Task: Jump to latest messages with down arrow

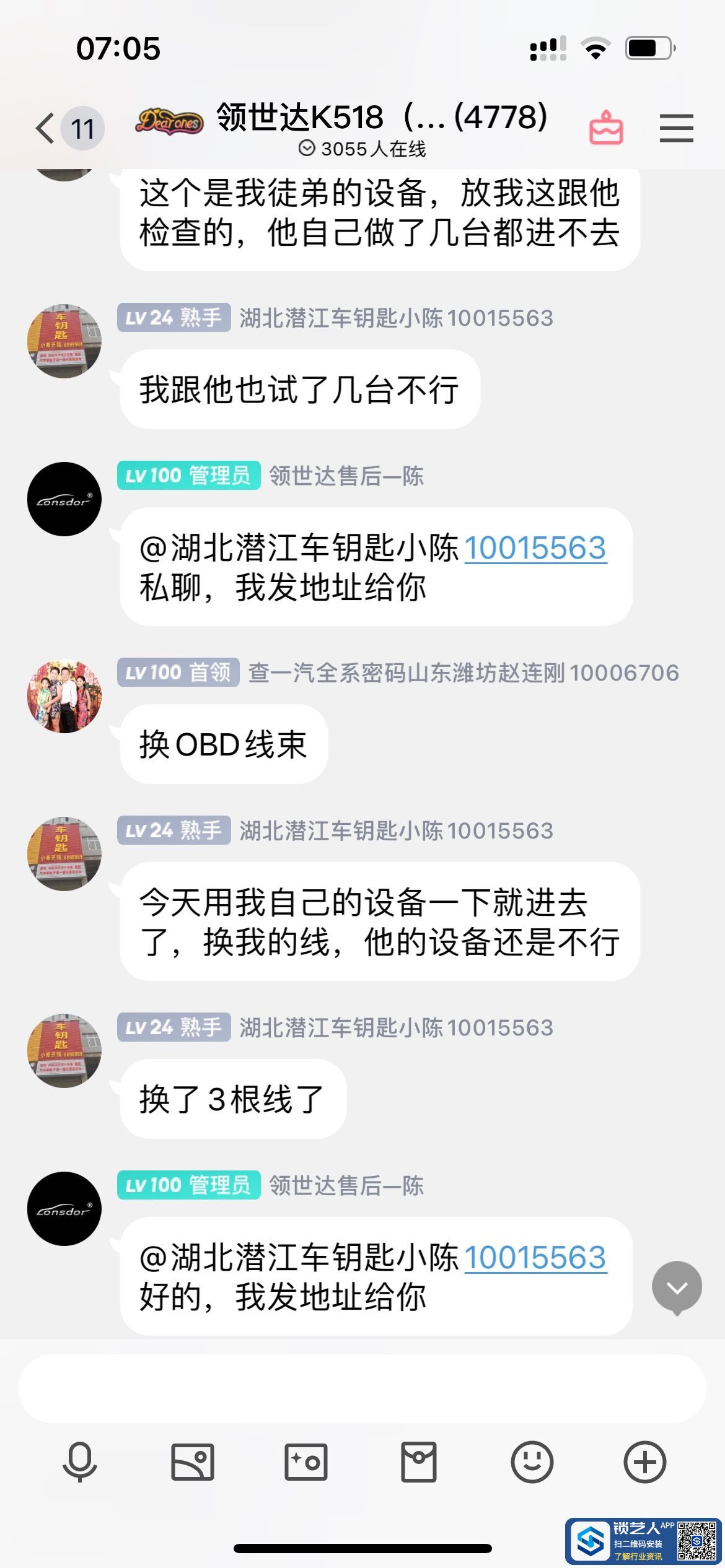Action: pos(677,1287)
